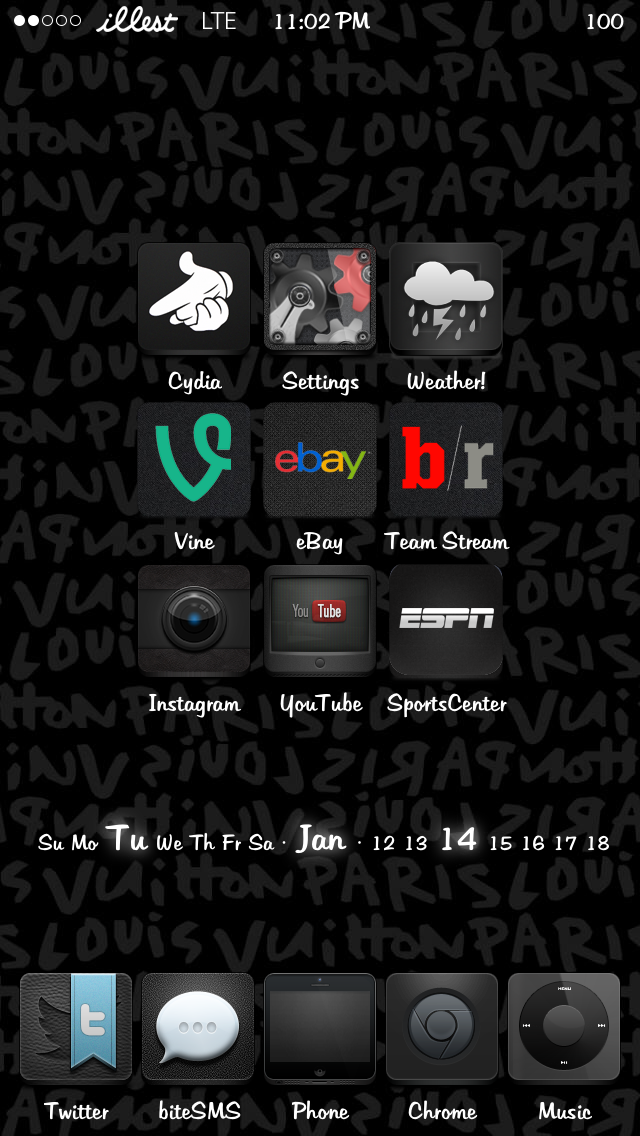Screen dimensions: 640x1136
Task: Open the Phone app in dock
Action: pos(320,1027)
